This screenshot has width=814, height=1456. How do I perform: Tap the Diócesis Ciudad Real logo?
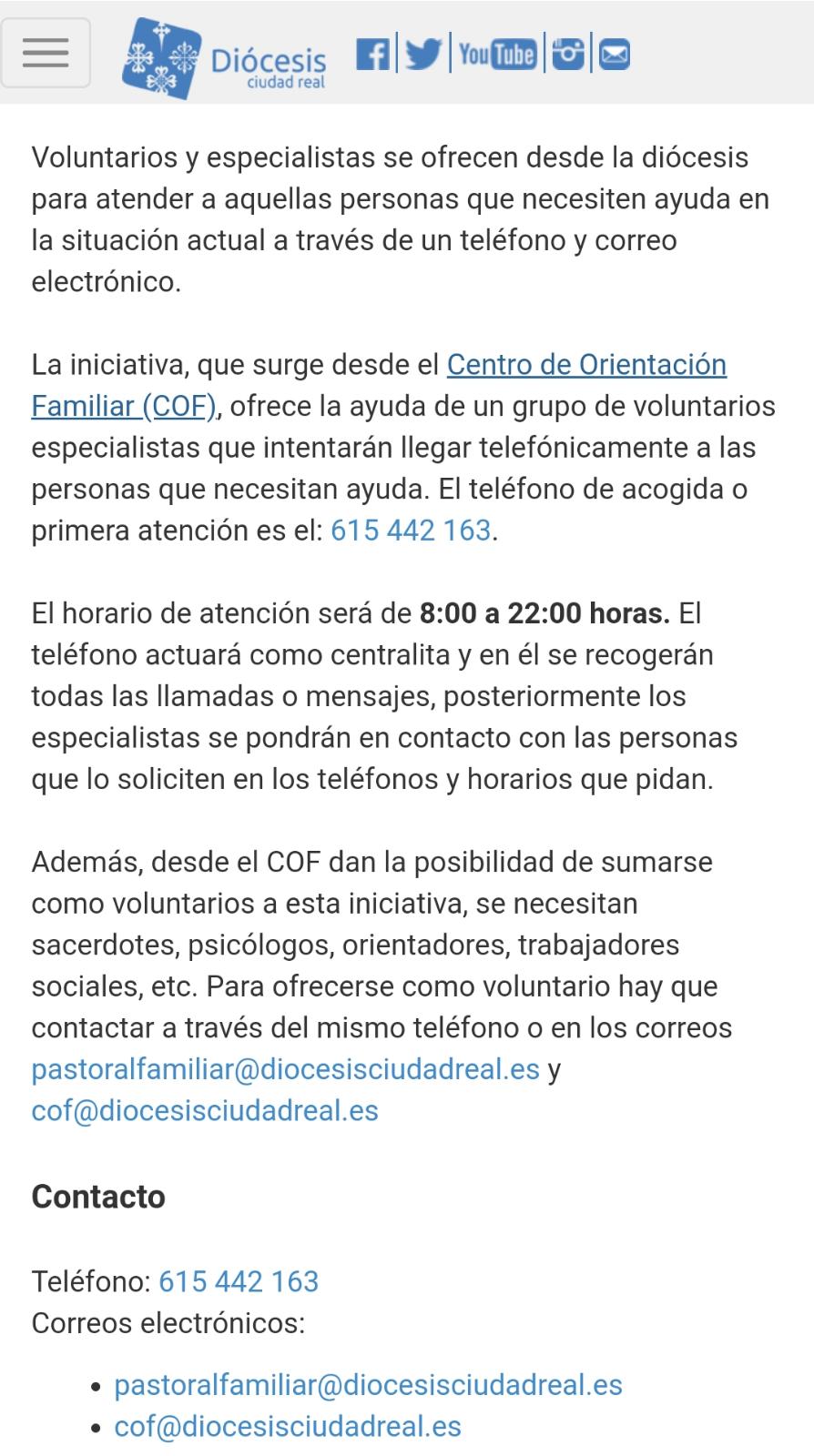[225, 58]
